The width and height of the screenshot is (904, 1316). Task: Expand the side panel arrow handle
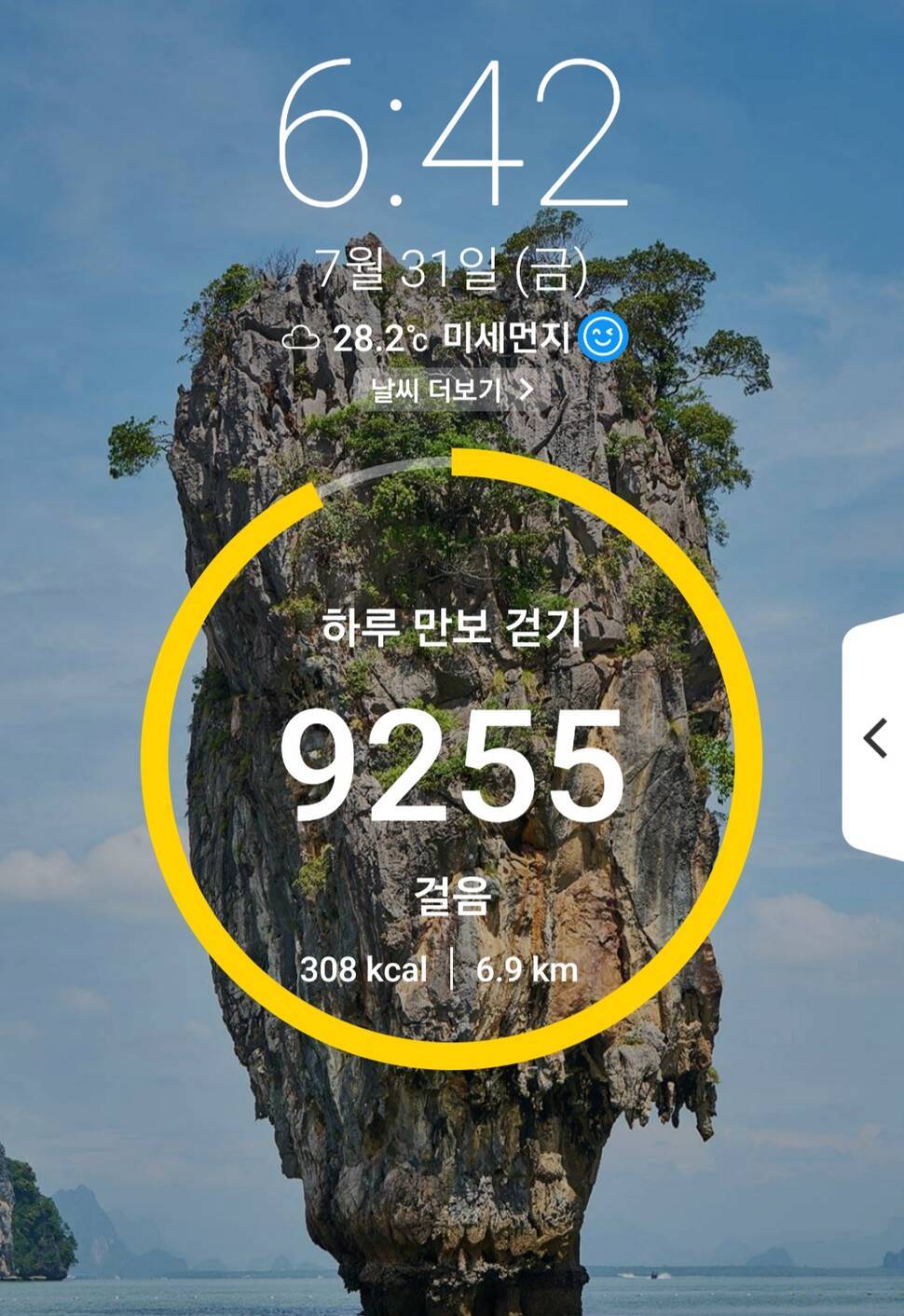[x=875, y=738]
